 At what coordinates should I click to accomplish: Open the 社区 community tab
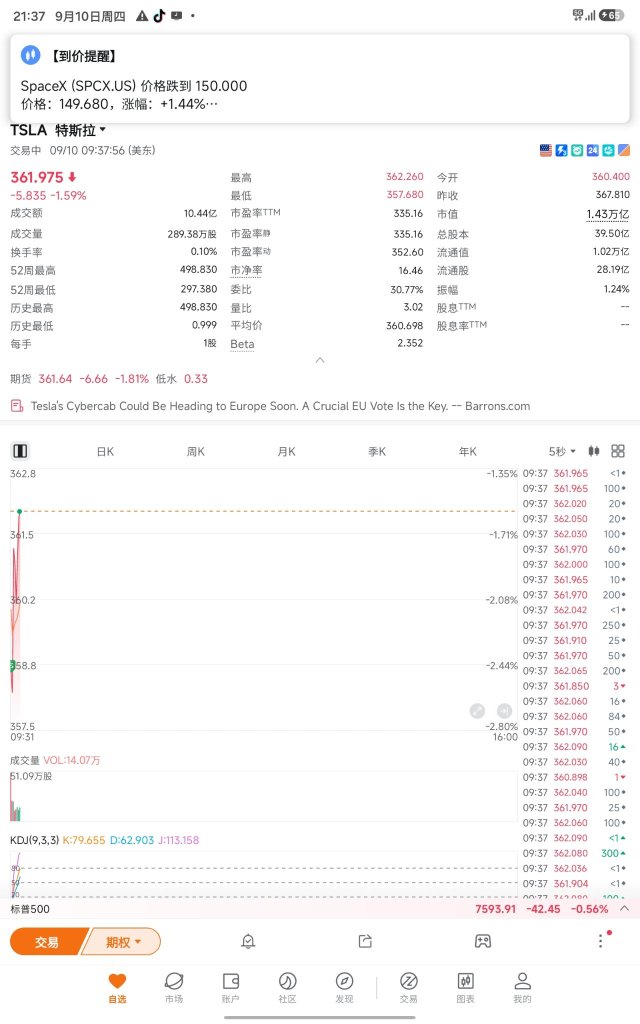(x=287, y=987)
